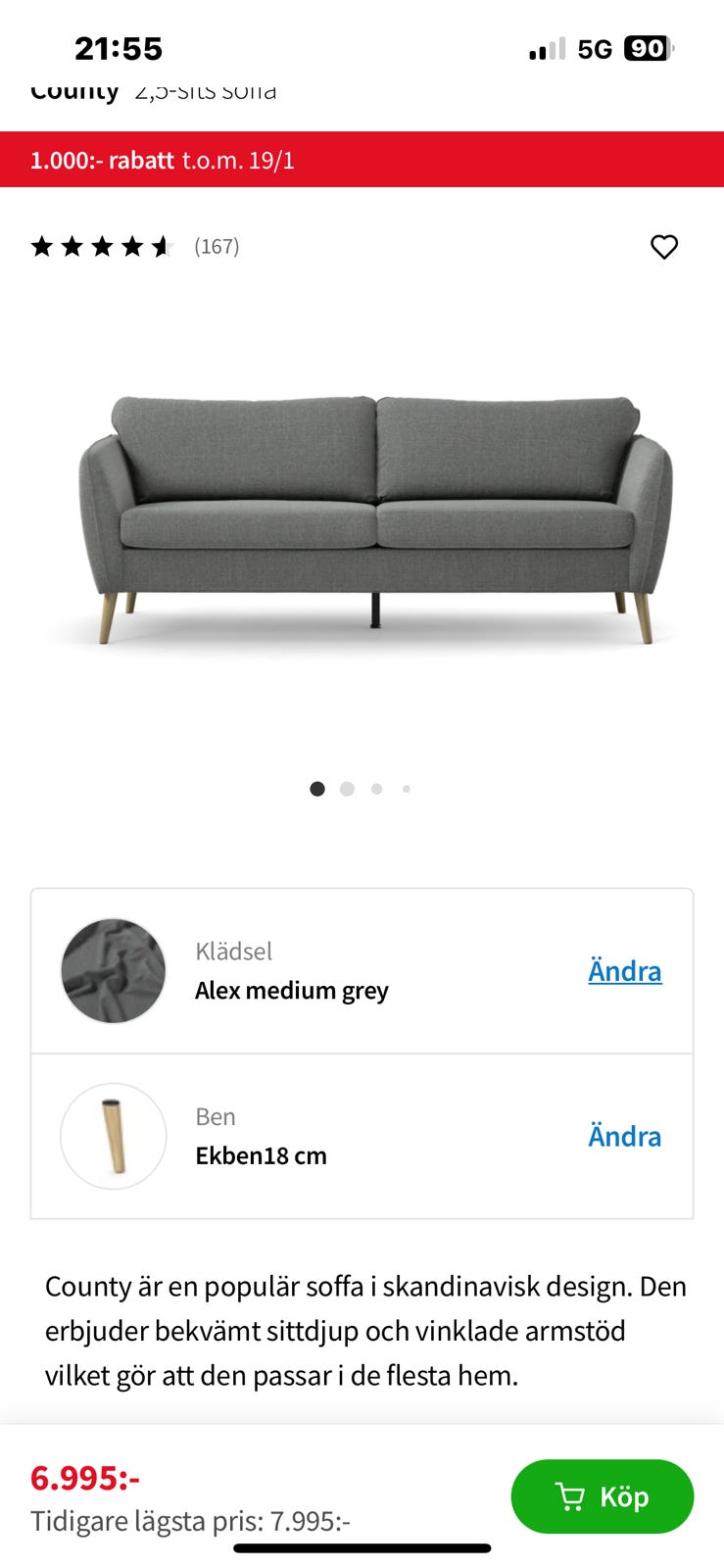Select the third rating star
The image size is (724, 1568).
pos(100,246)
